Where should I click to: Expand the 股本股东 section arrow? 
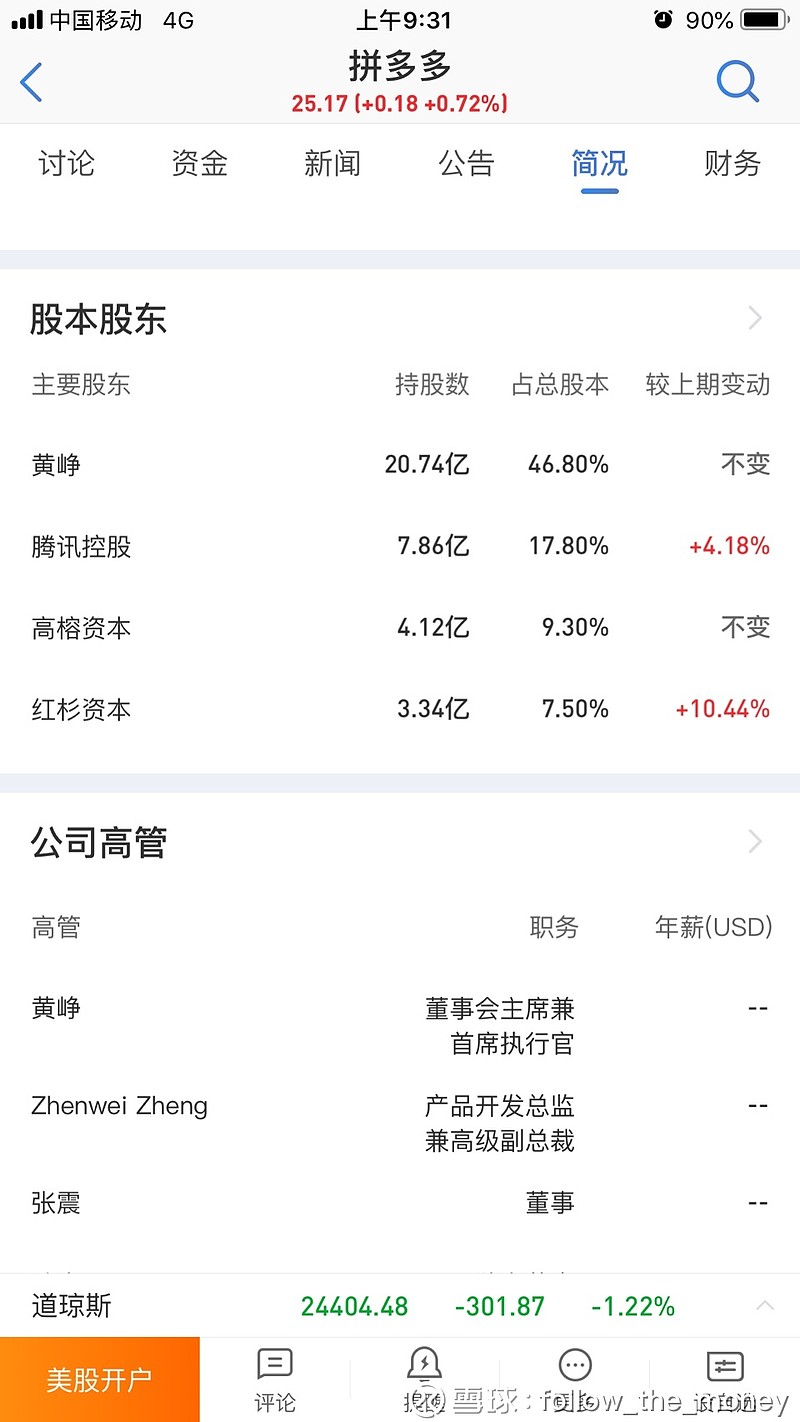pos(755,318)
